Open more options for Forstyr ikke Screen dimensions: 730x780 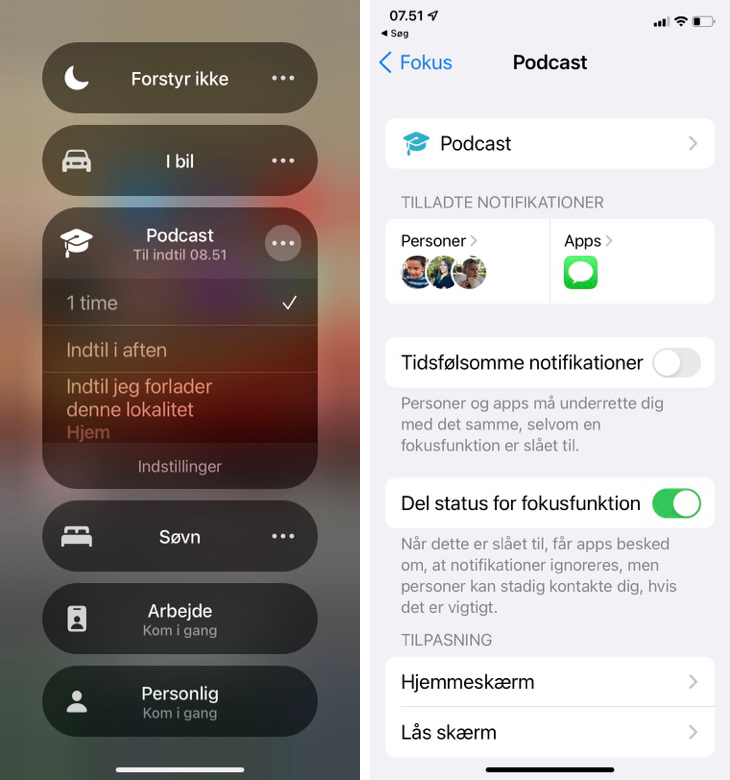click(x=283, y=78)
